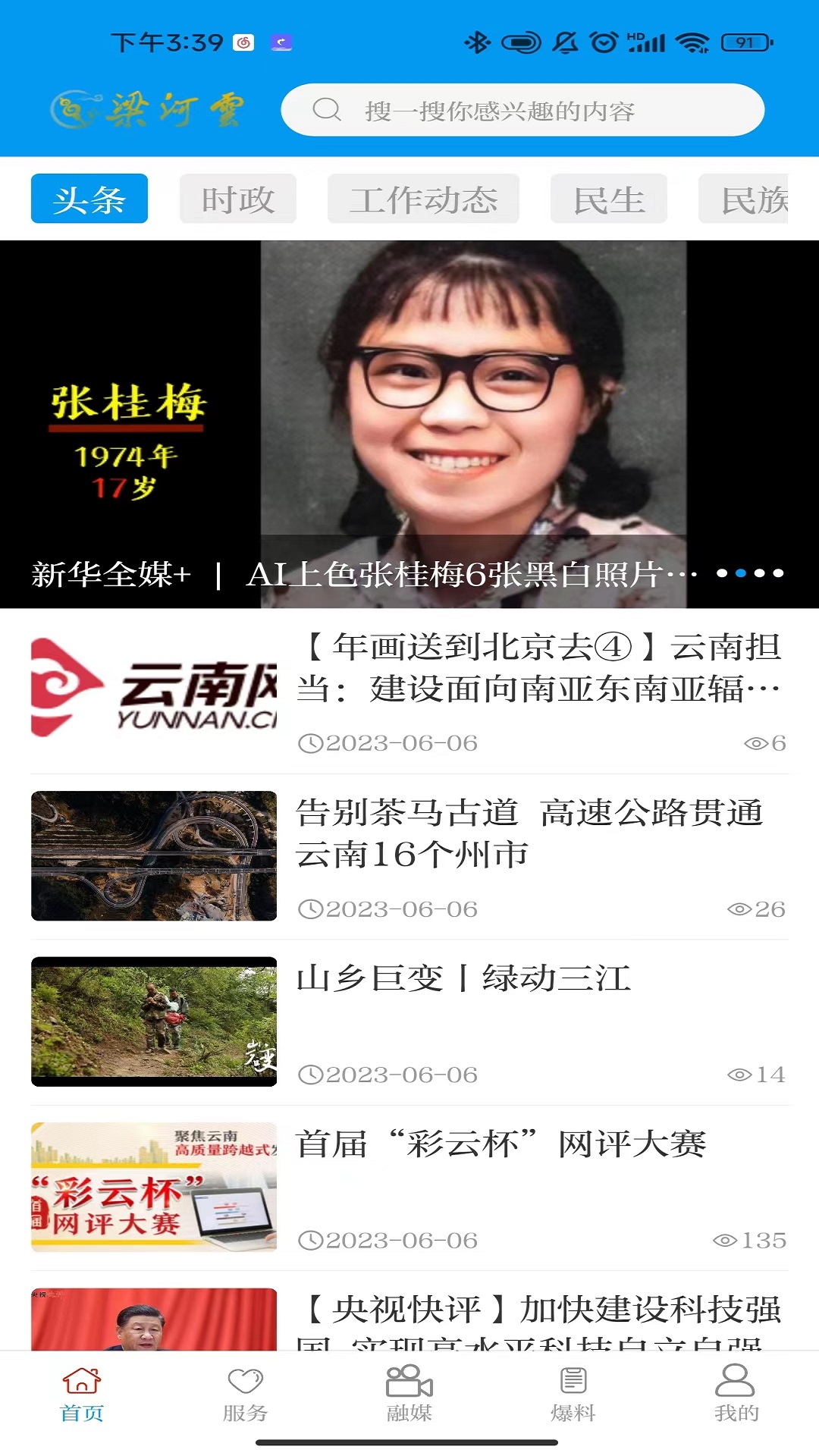Select the 头条 category tab
Screen dimensions: 819x1456
pyautogui.click(x=89, y=199)
